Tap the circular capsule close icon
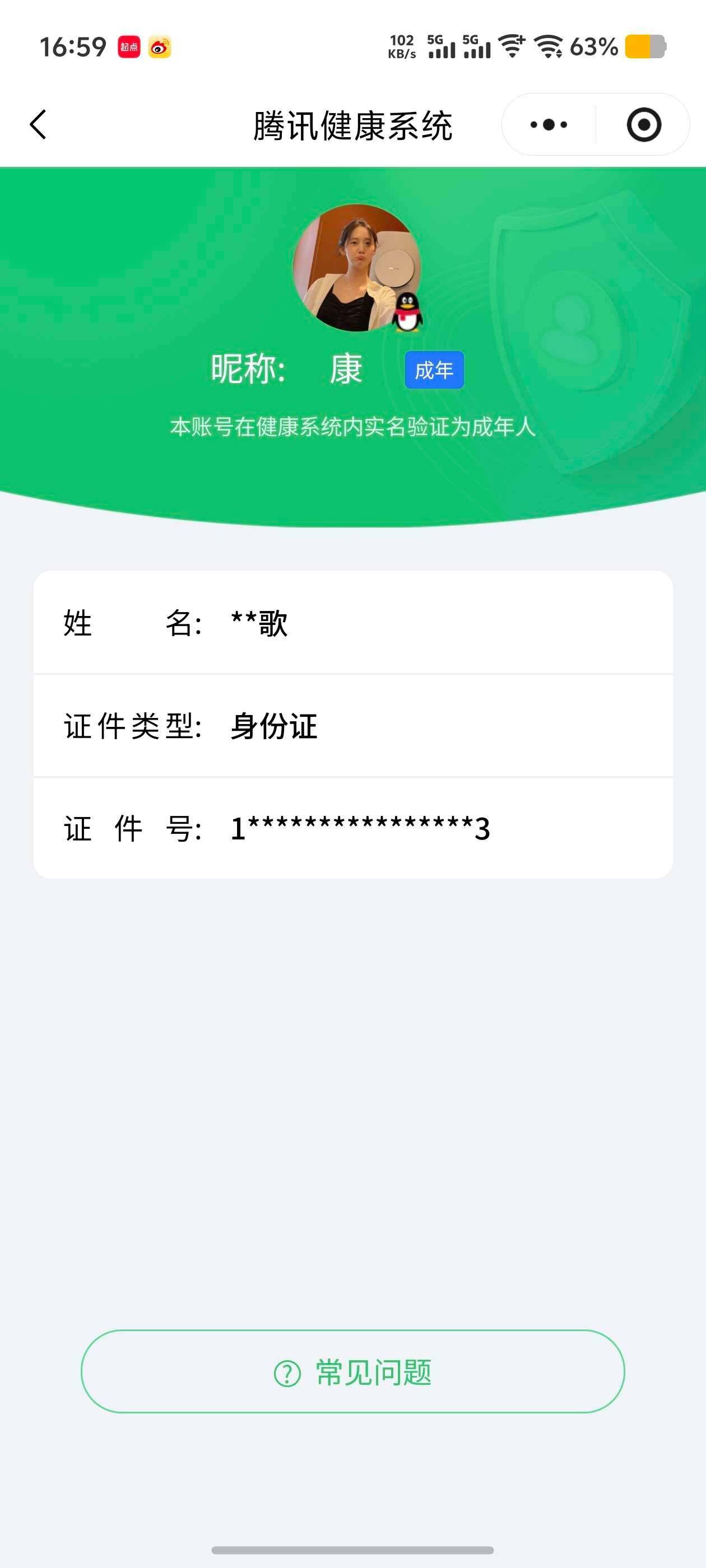Screen dimensions: 706x1568 point(644,124)
